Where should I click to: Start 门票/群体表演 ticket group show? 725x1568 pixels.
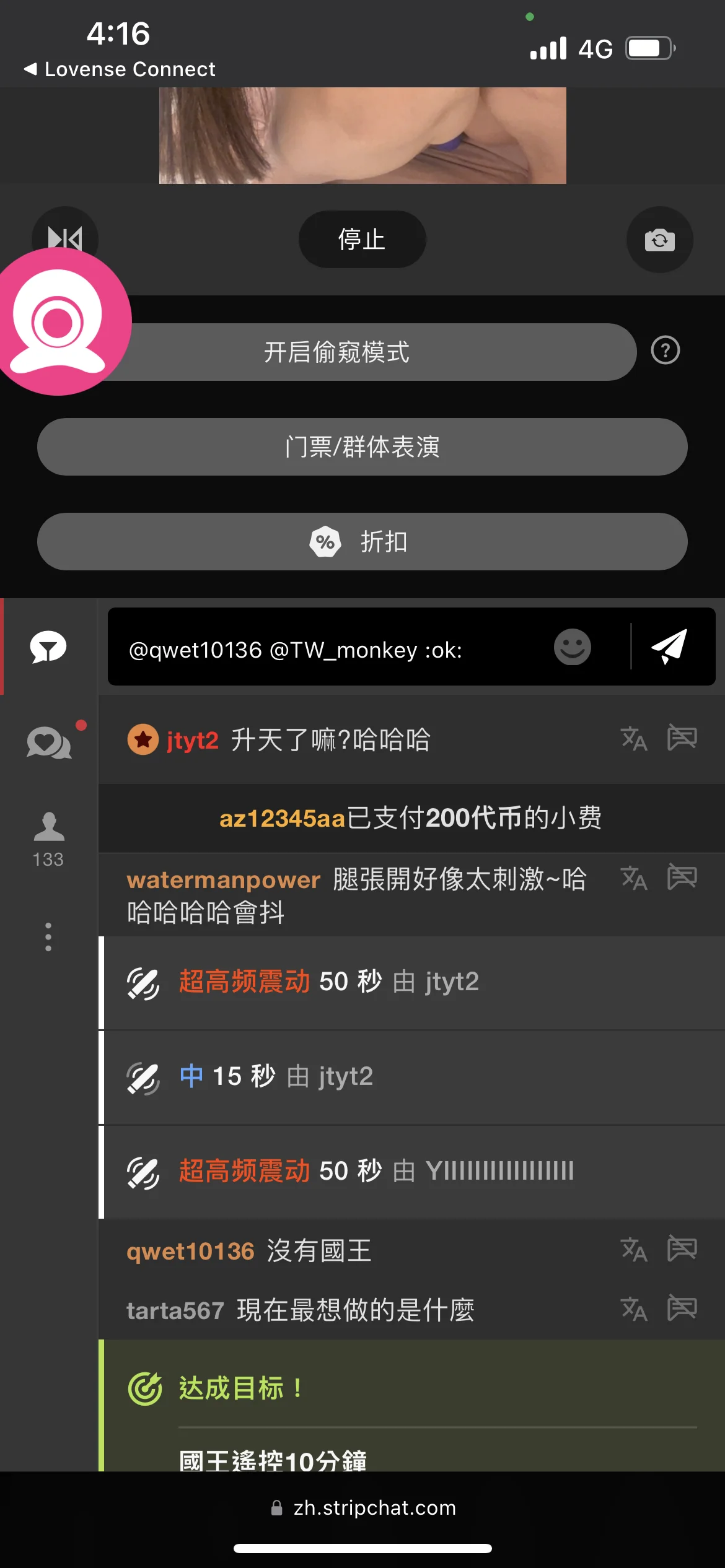point(362,446)
